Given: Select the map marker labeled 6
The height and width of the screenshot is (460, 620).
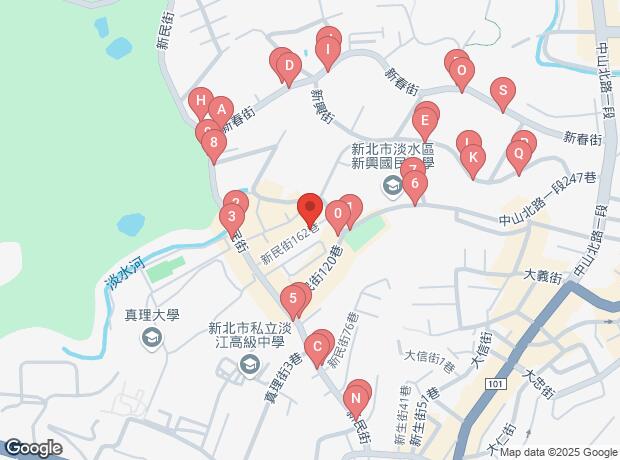Looking at the screenshot, I should pos(413,183).
